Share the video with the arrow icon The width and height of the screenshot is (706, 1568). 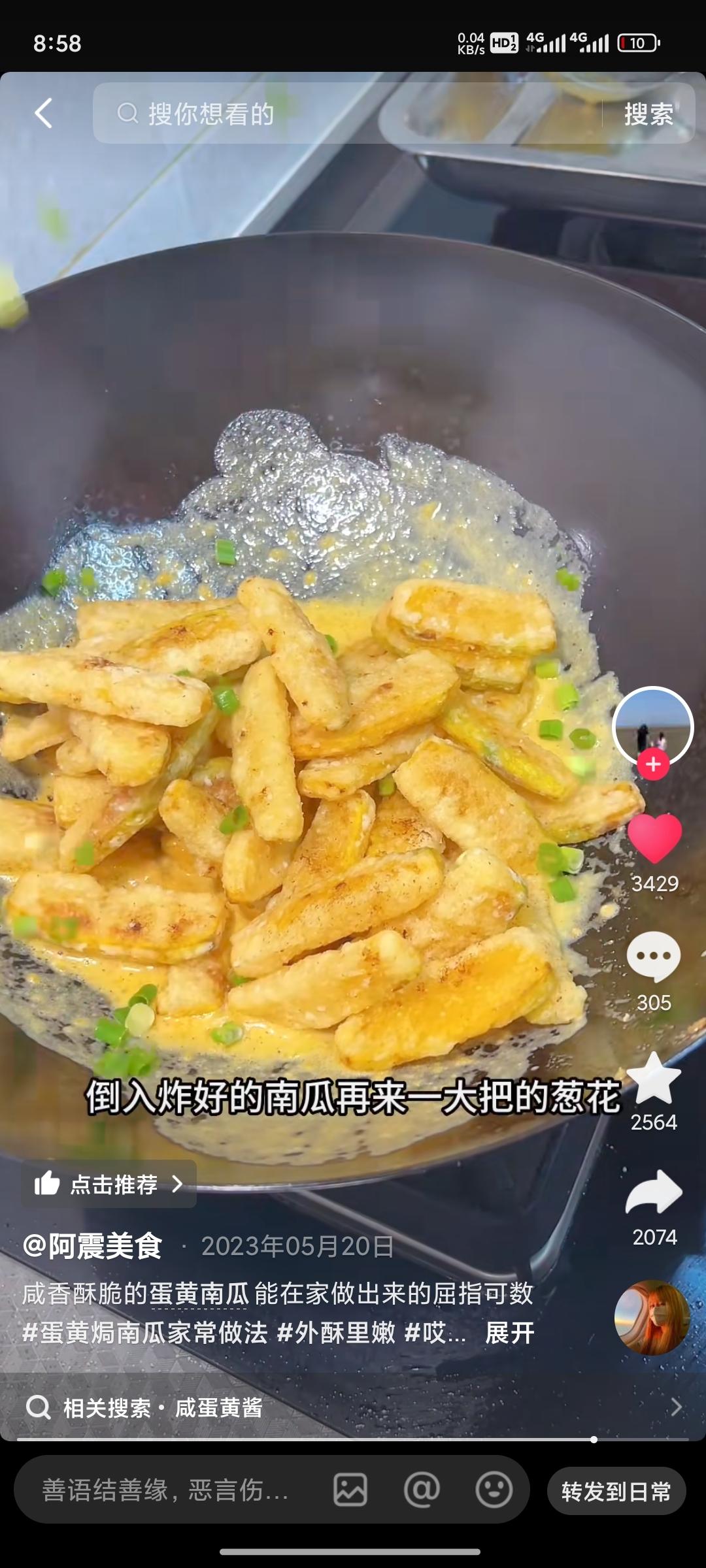pyautogui.click(x=654, y=1193)
